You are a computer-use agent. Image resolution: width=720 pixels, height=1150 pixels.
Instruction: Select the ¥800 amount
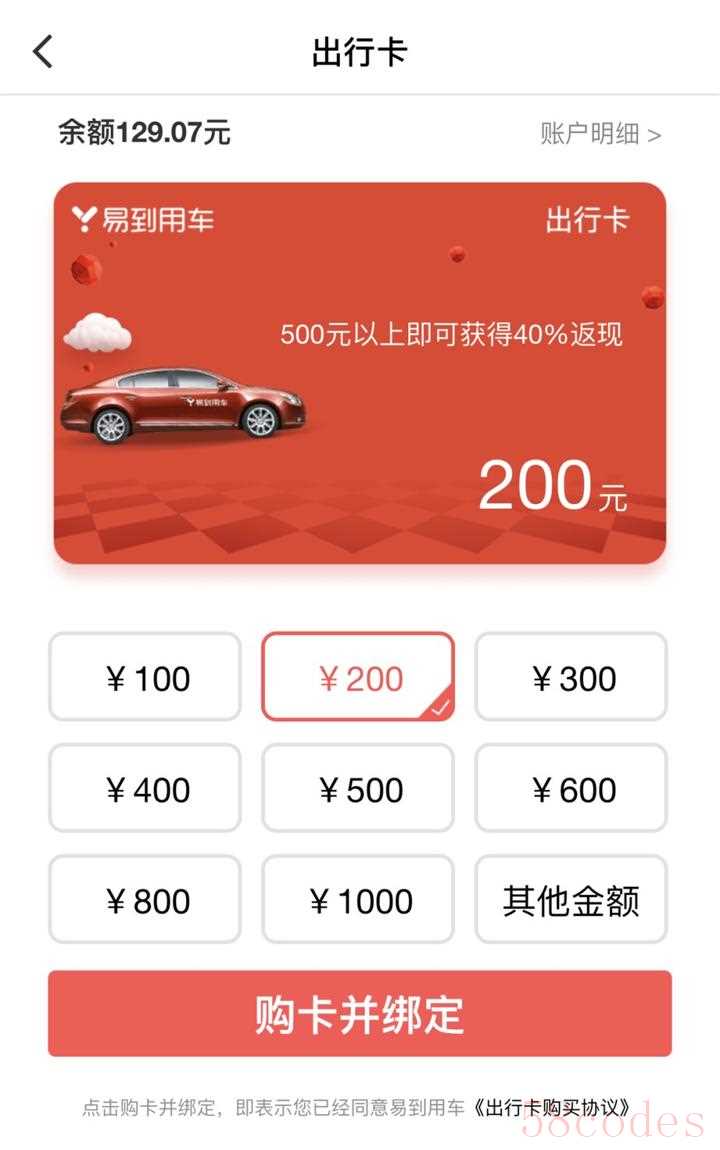point(145,900)
